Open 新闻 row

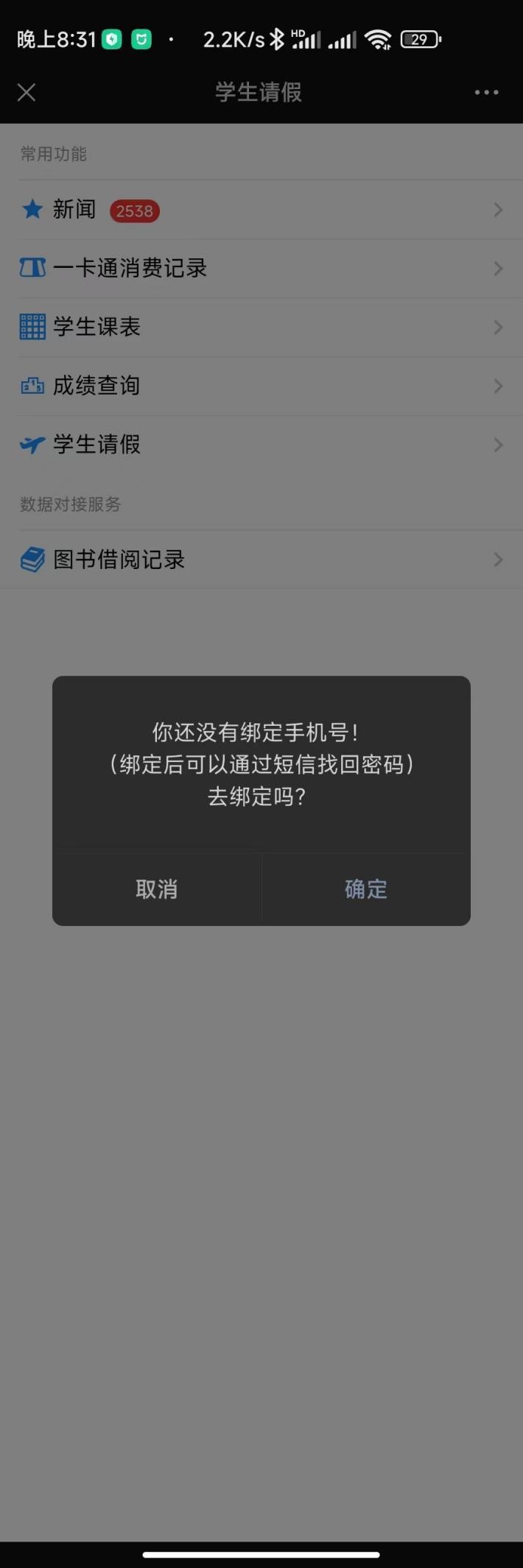261,210
